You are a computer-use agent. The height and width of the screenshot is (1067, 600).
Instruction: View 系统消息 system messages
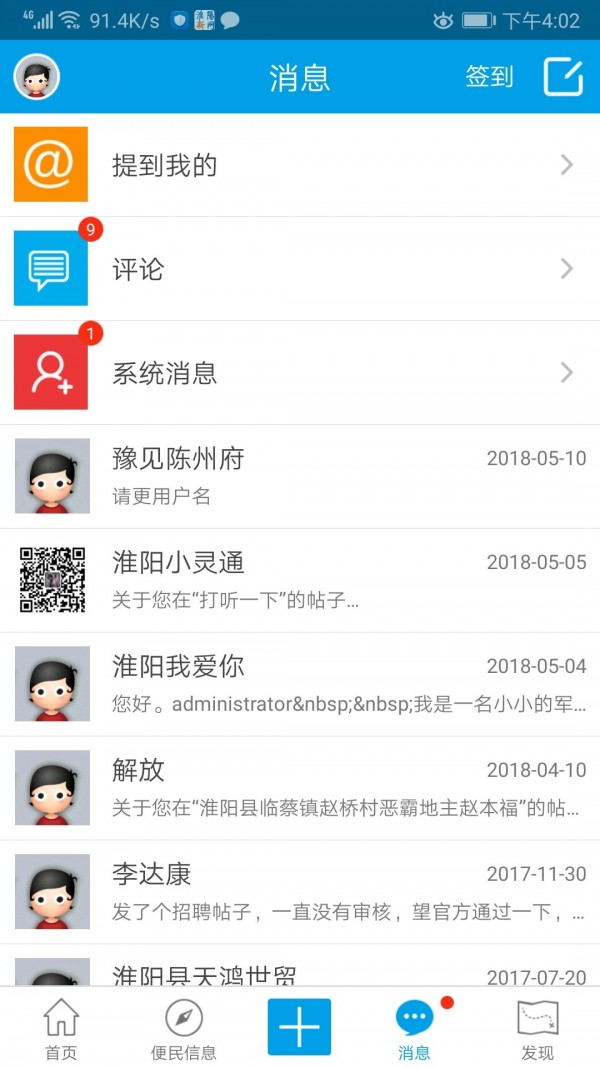coord(300,373)
